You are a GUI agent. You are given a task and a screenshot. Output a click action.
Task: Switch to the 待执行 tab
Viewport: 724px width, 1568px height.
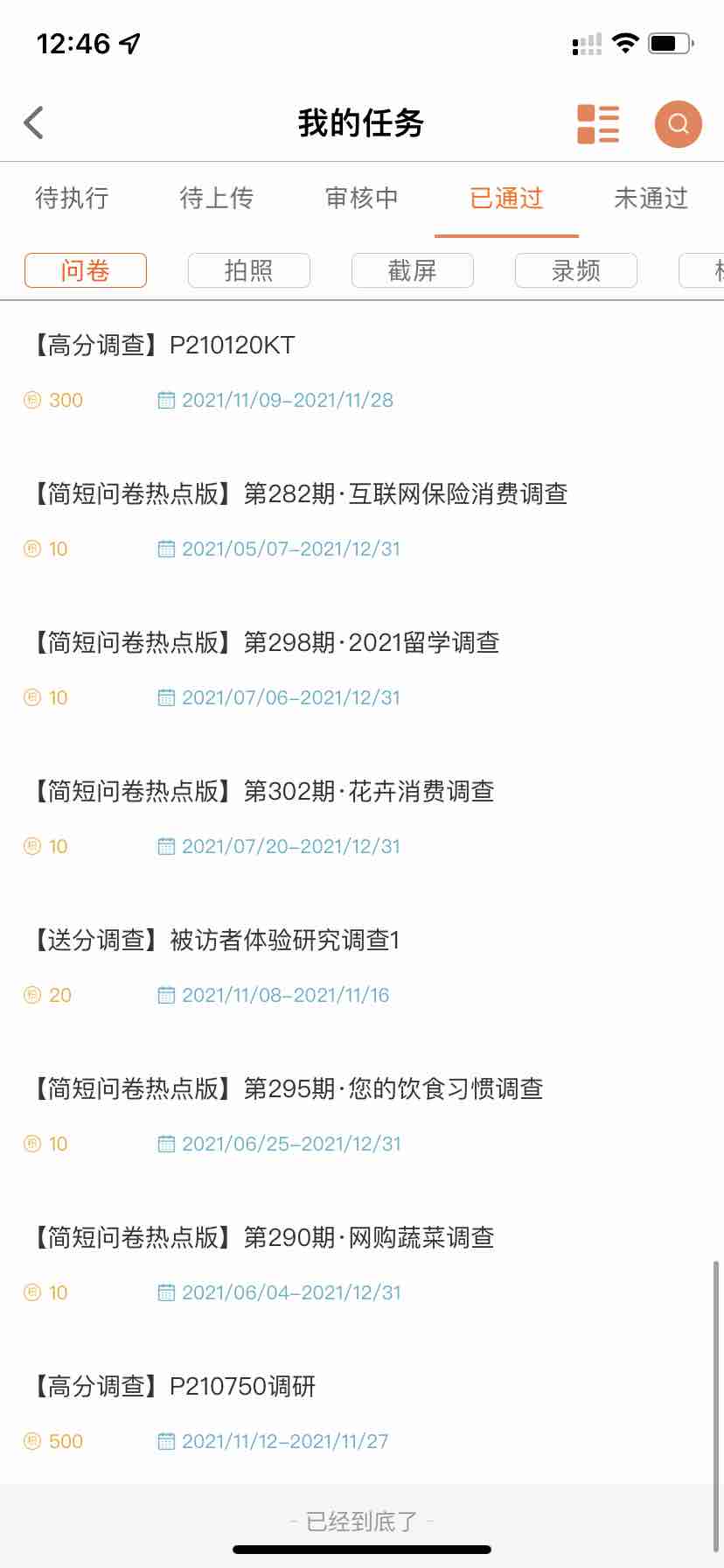pos(72,199)
